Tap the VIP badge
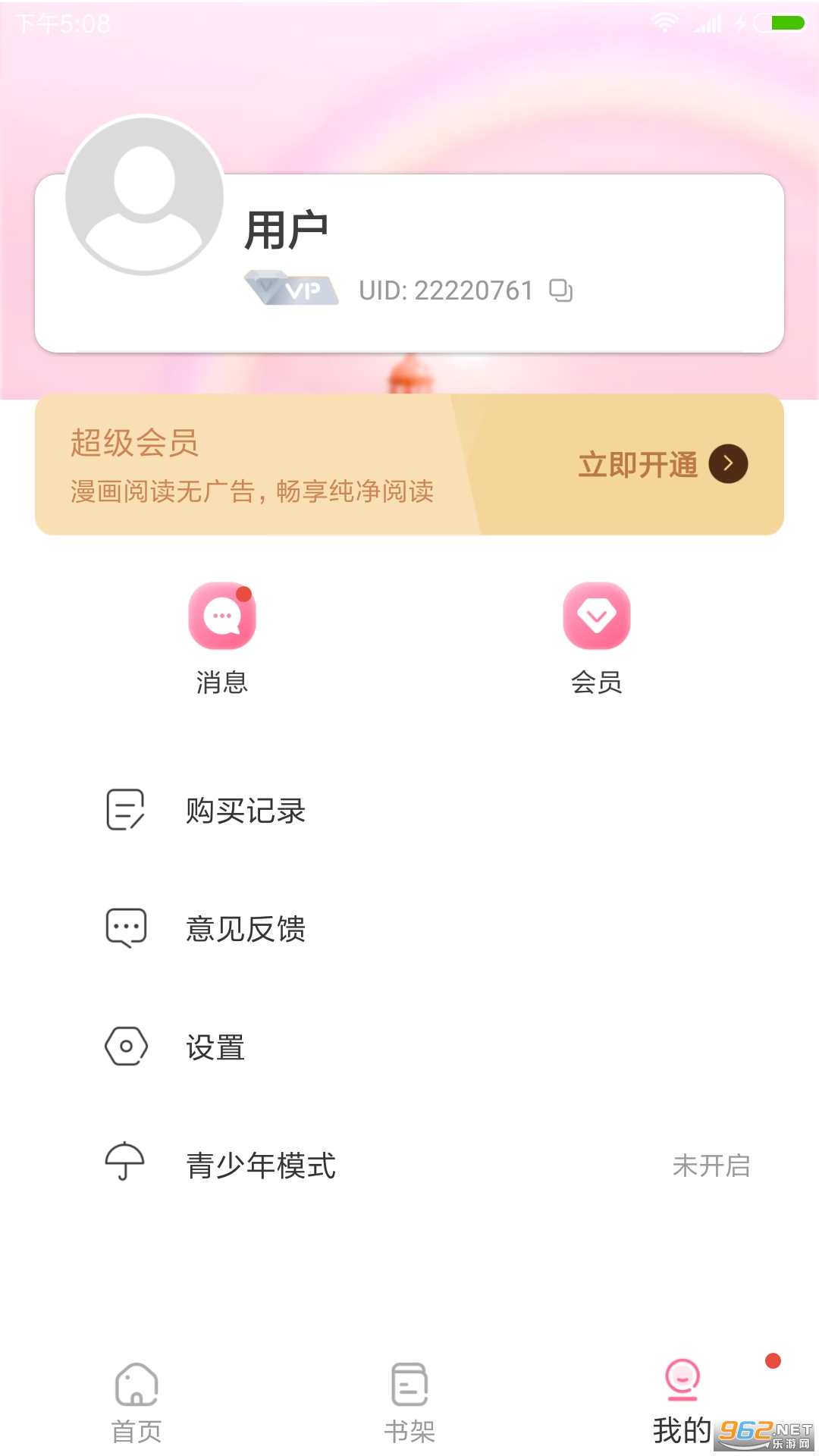Viewport: 819px width, 1456px height. tap(291, 289)
